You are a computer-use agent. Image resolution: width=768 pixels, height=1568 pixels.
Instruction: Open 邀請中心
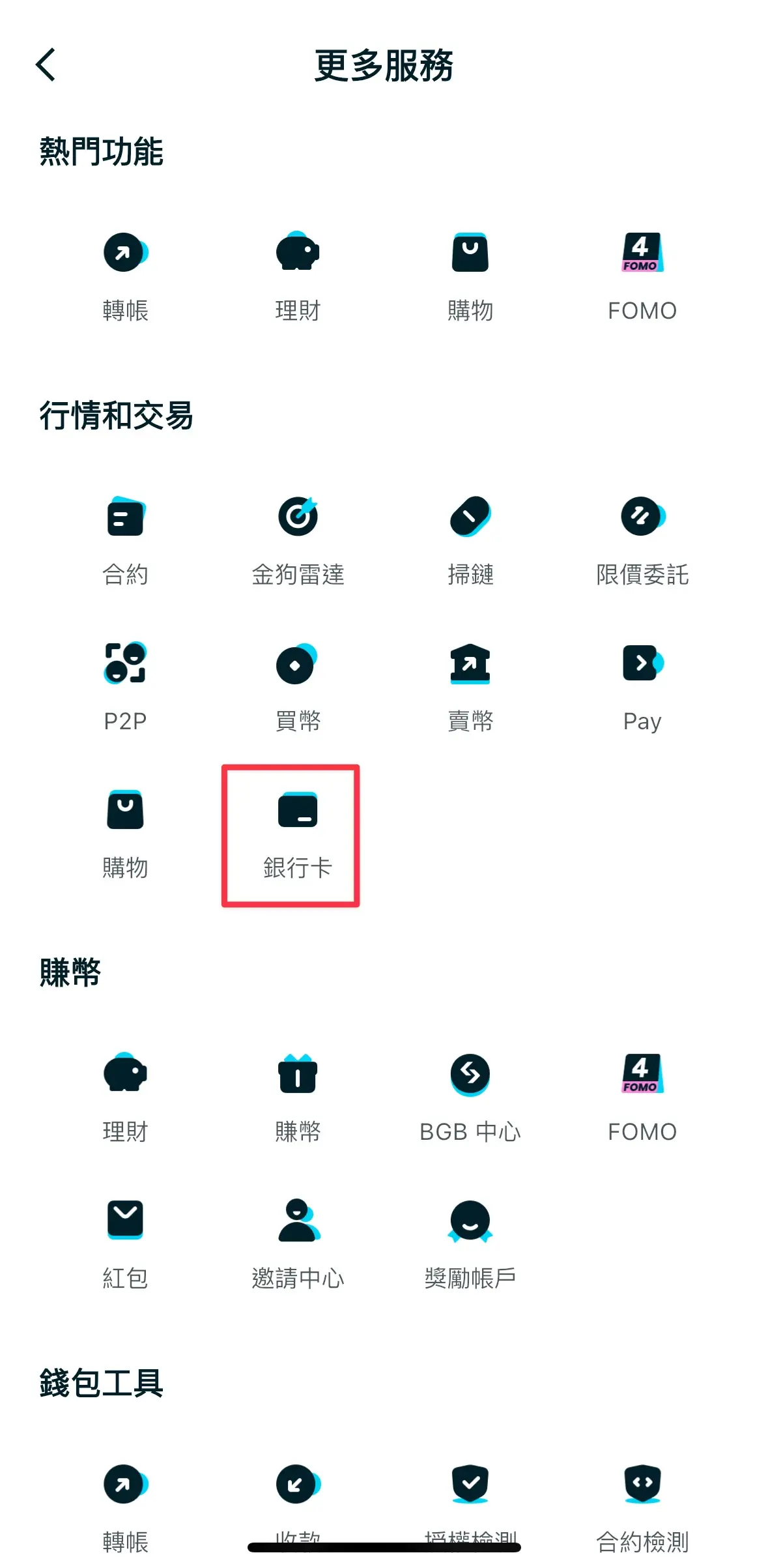coord(298,1242)
